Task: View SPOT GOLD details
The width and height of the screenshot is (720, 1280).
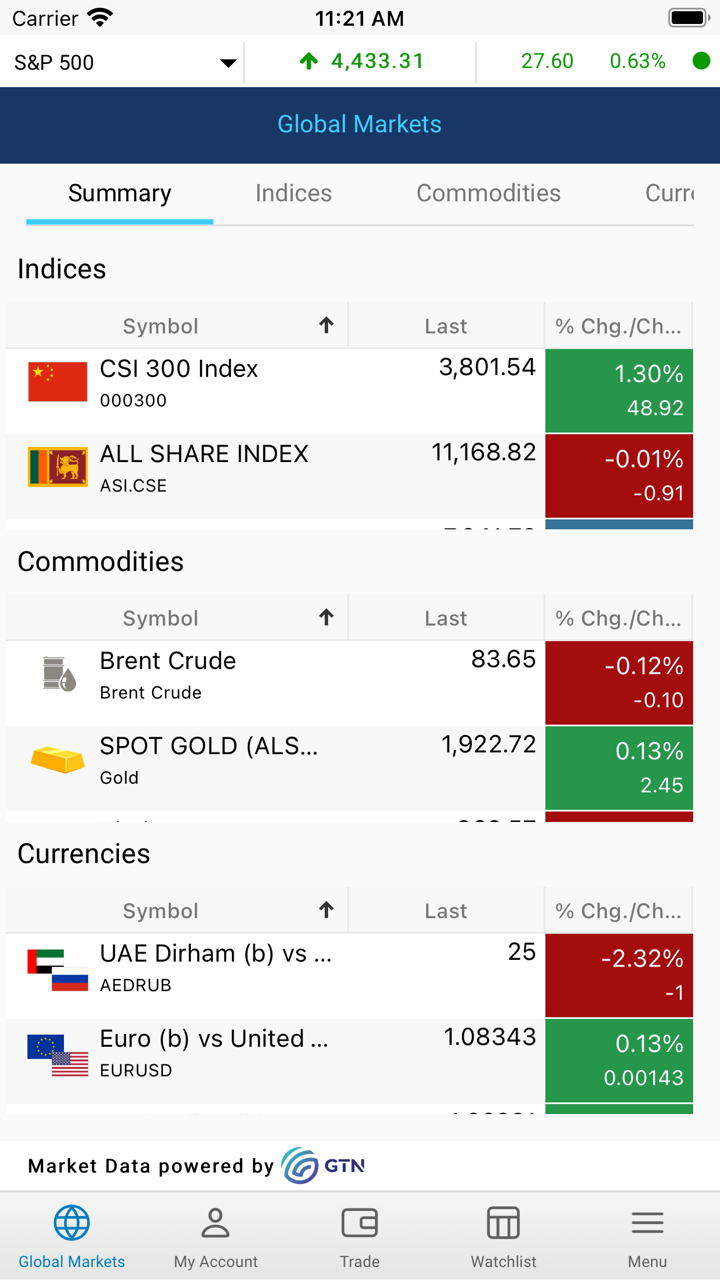Action: pyautogui.click(x=275, y=768)
